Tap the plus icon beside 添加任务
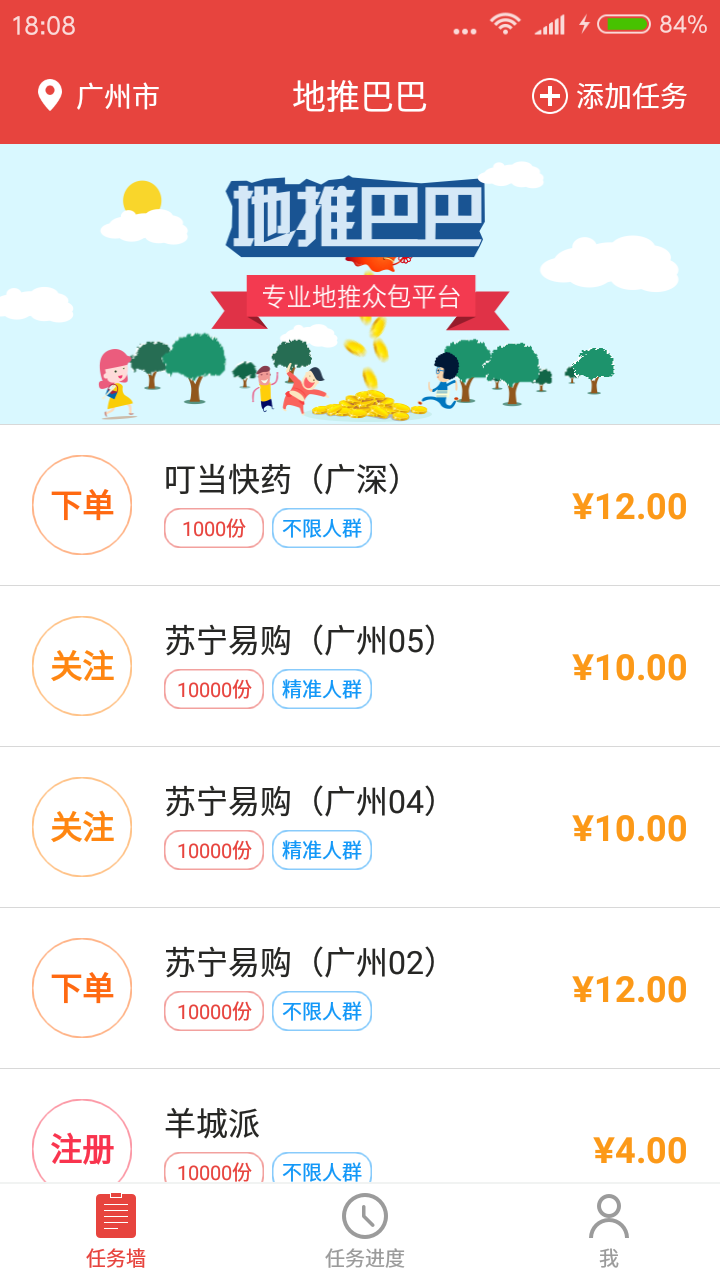 549,97
